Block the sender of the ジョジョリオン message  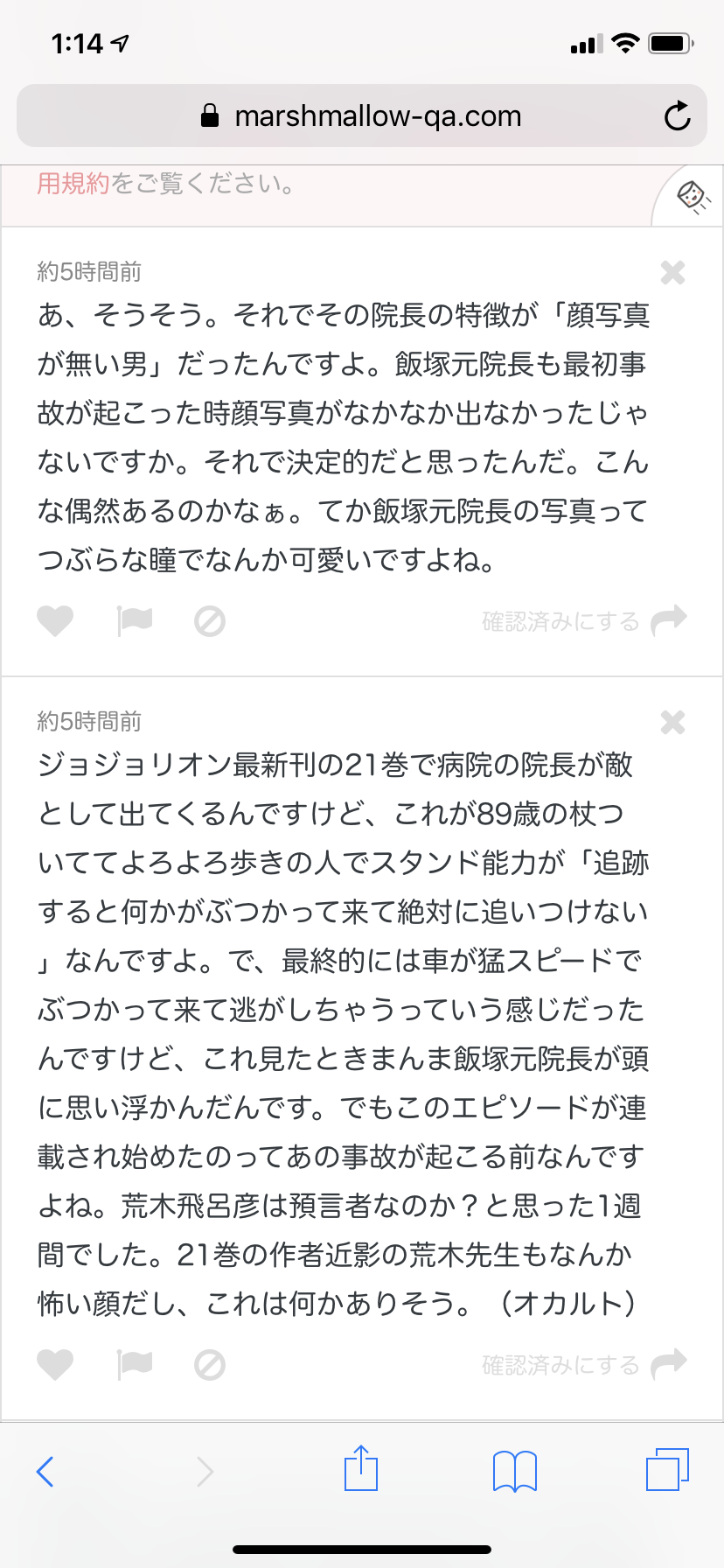(x=210, y=1364)
